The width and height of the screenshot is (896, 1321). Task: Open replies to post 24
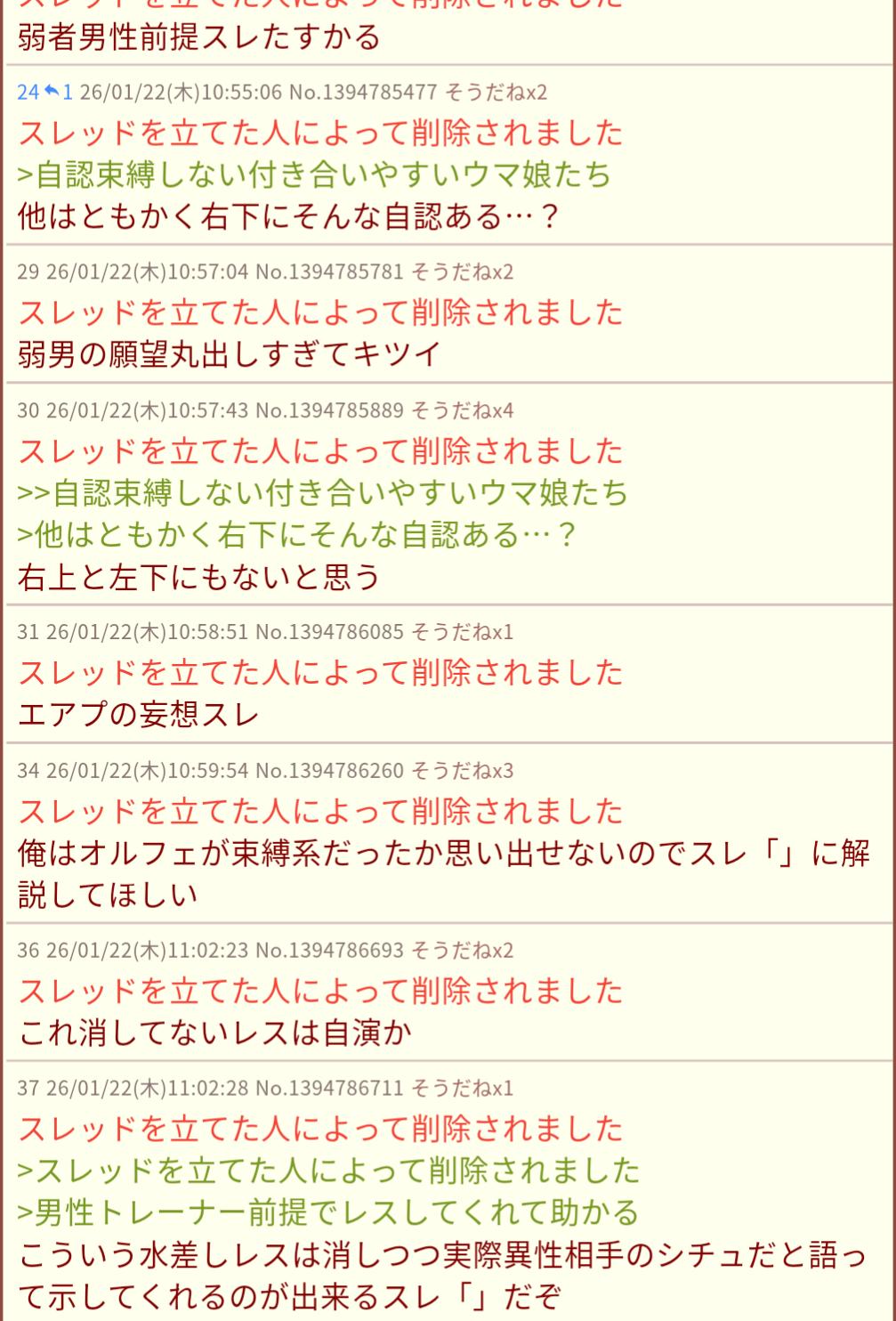coord(59,92)
